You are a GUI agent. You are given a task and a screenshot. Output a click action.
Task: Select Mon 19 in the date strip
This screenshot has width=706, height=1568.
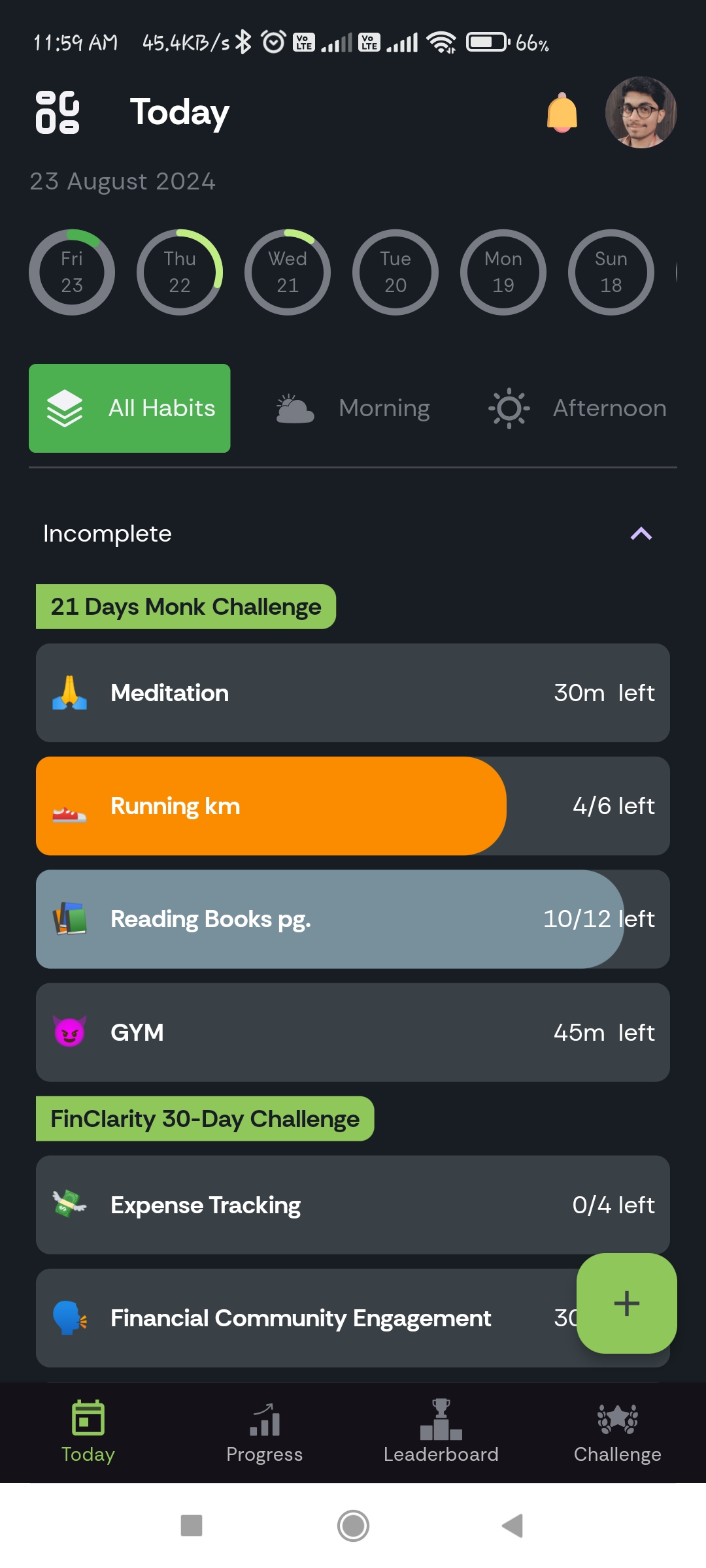[503, 272]
